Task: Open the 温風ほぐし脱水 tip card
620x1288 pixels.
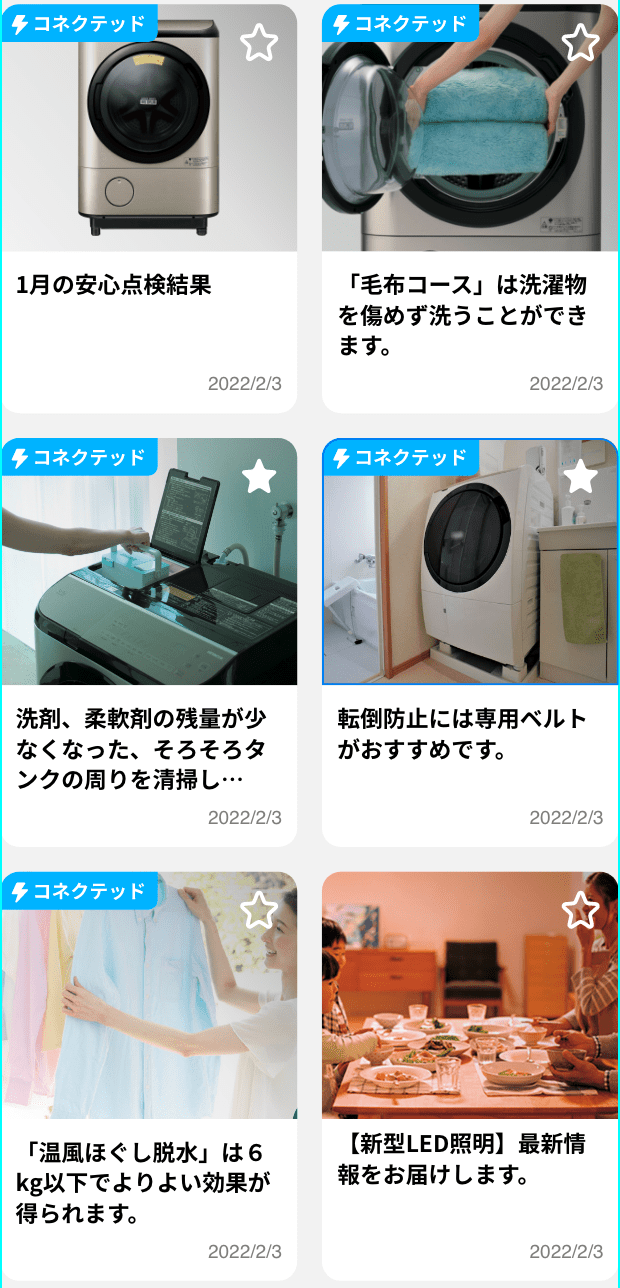Action: (149, 1182)
